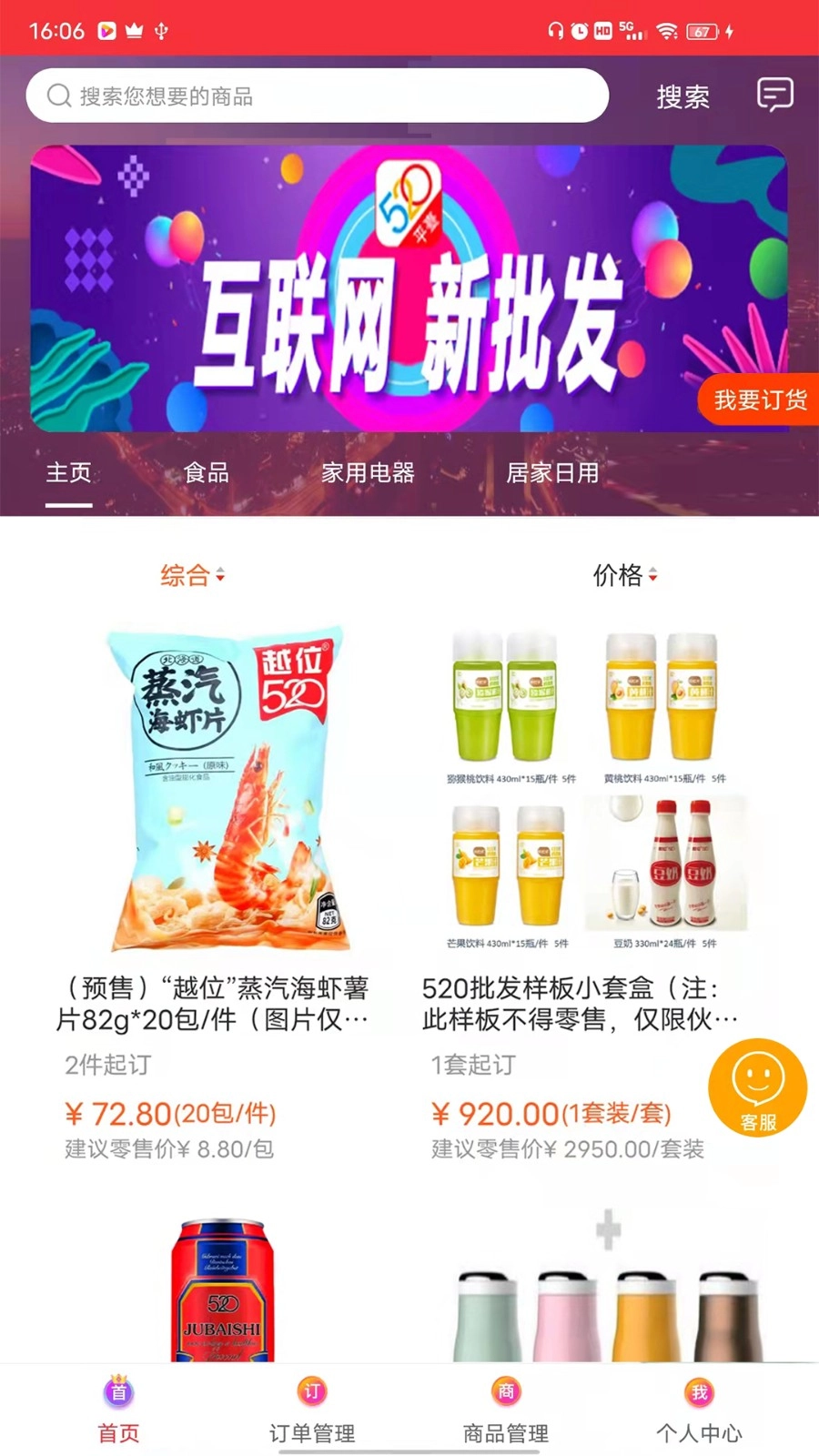The image size is (819, 1456).
Task: Tap the product search field
Action: [x=317, y=96]
